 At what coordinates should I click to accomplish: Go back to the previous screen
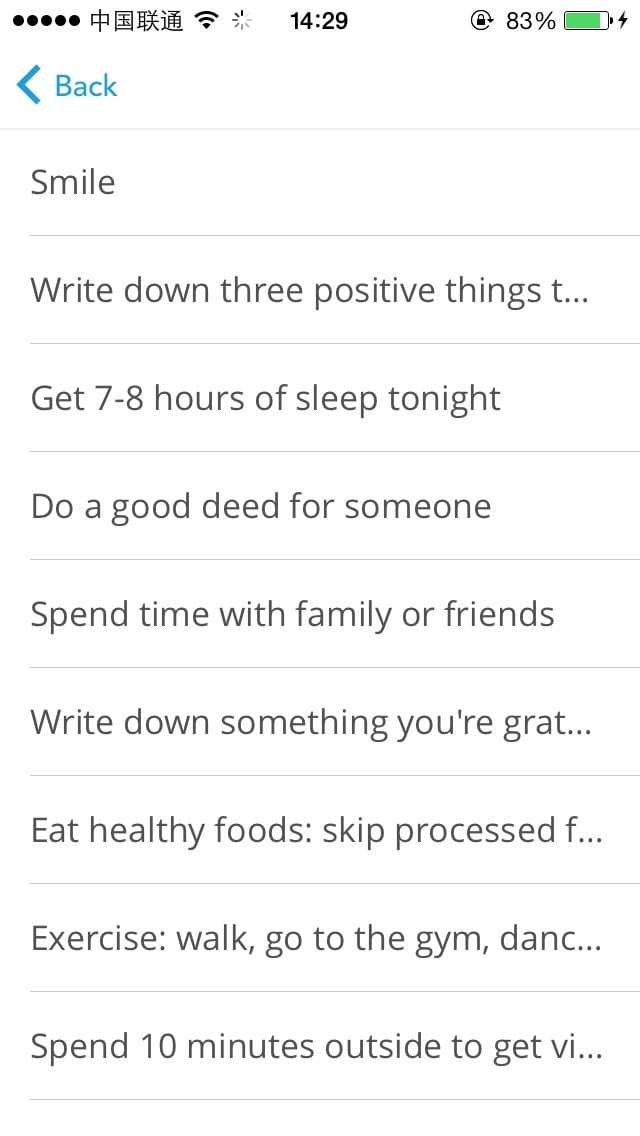point(67,86)
